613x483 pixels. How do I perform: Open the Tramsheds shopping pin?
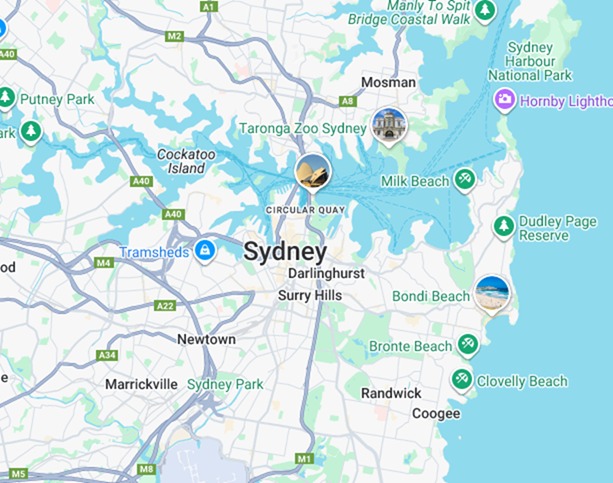tap(205, 250)
